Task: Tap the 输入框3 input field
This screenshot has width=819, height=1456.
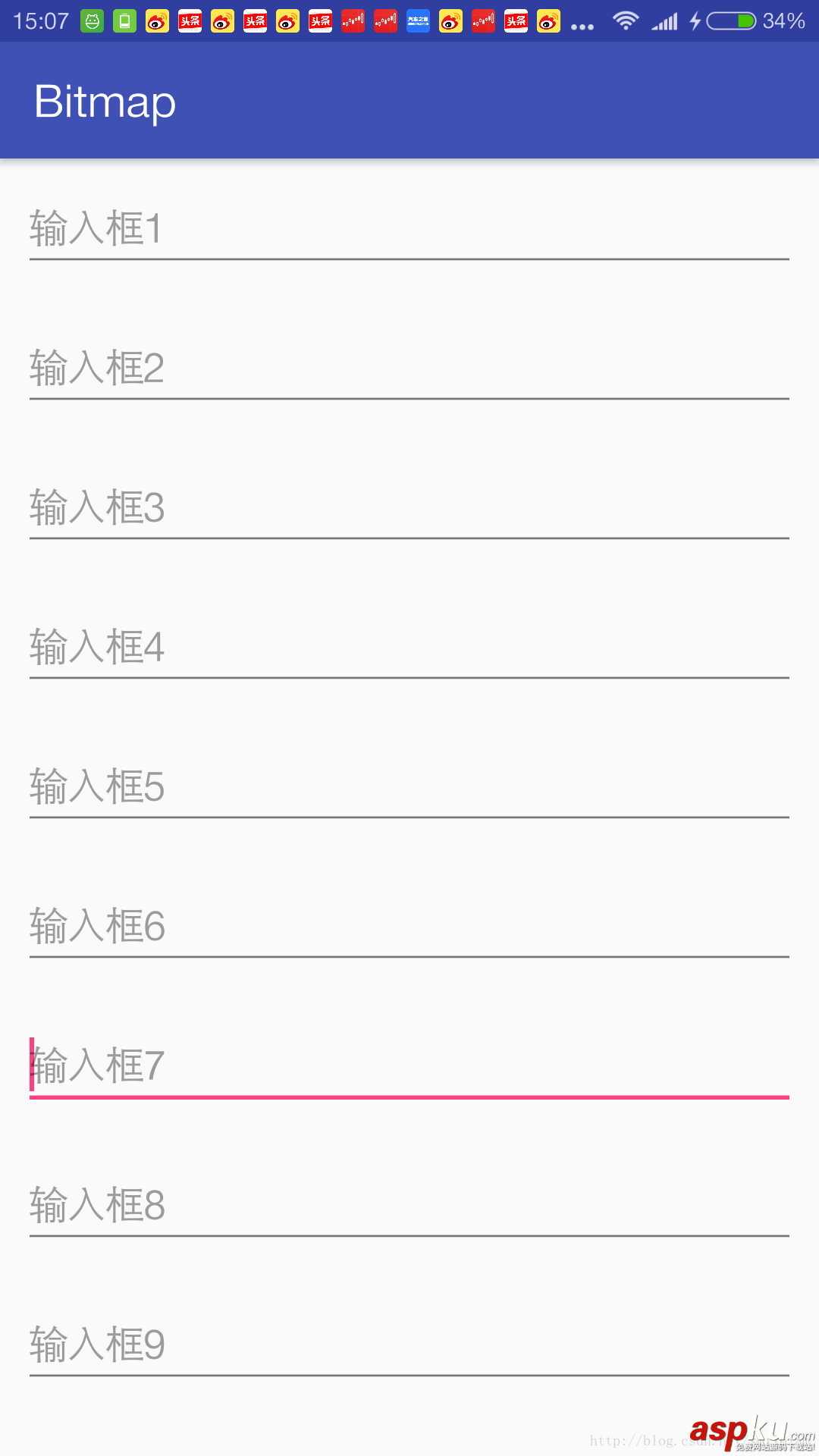Action: click(409, 508)
